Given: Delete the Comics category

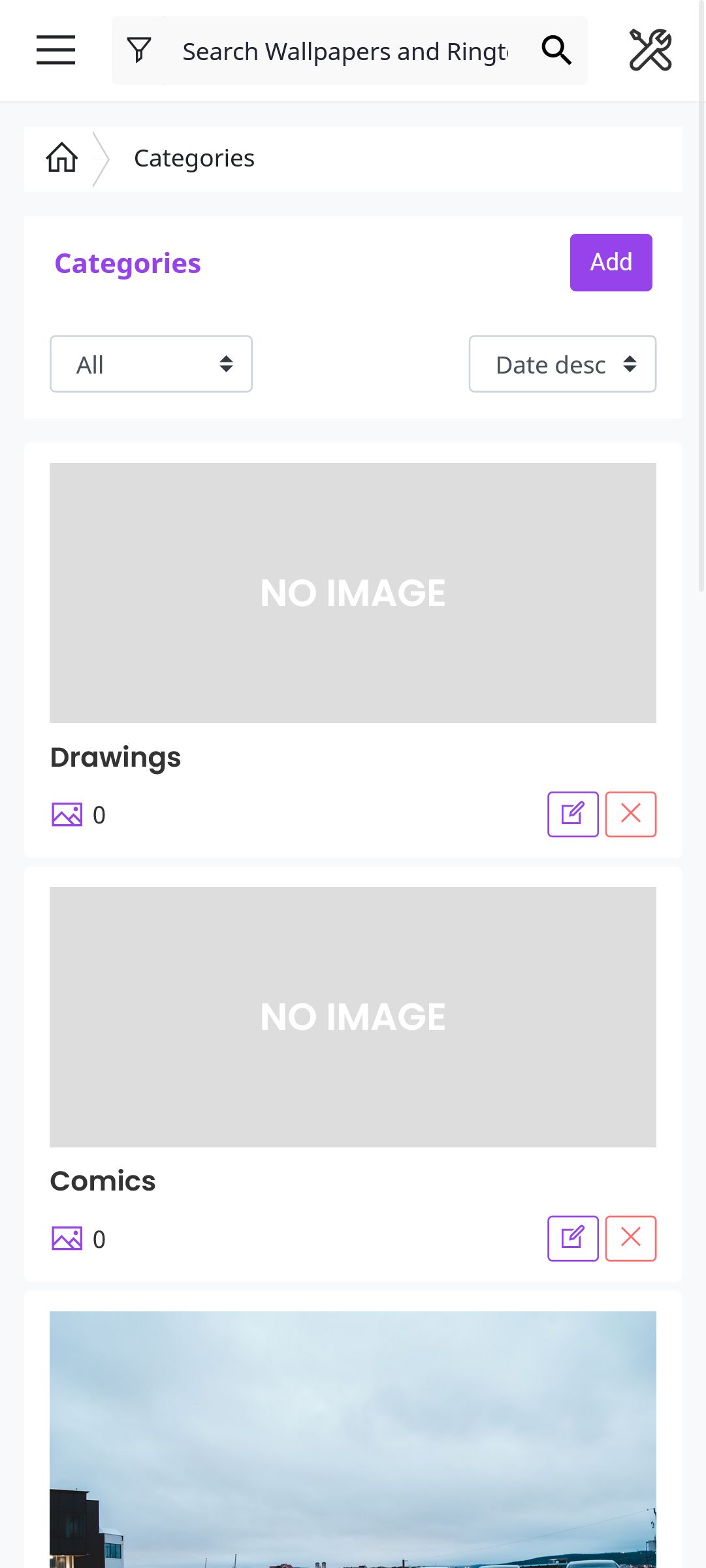Looking at the screenshot, I should (630, 1238).
